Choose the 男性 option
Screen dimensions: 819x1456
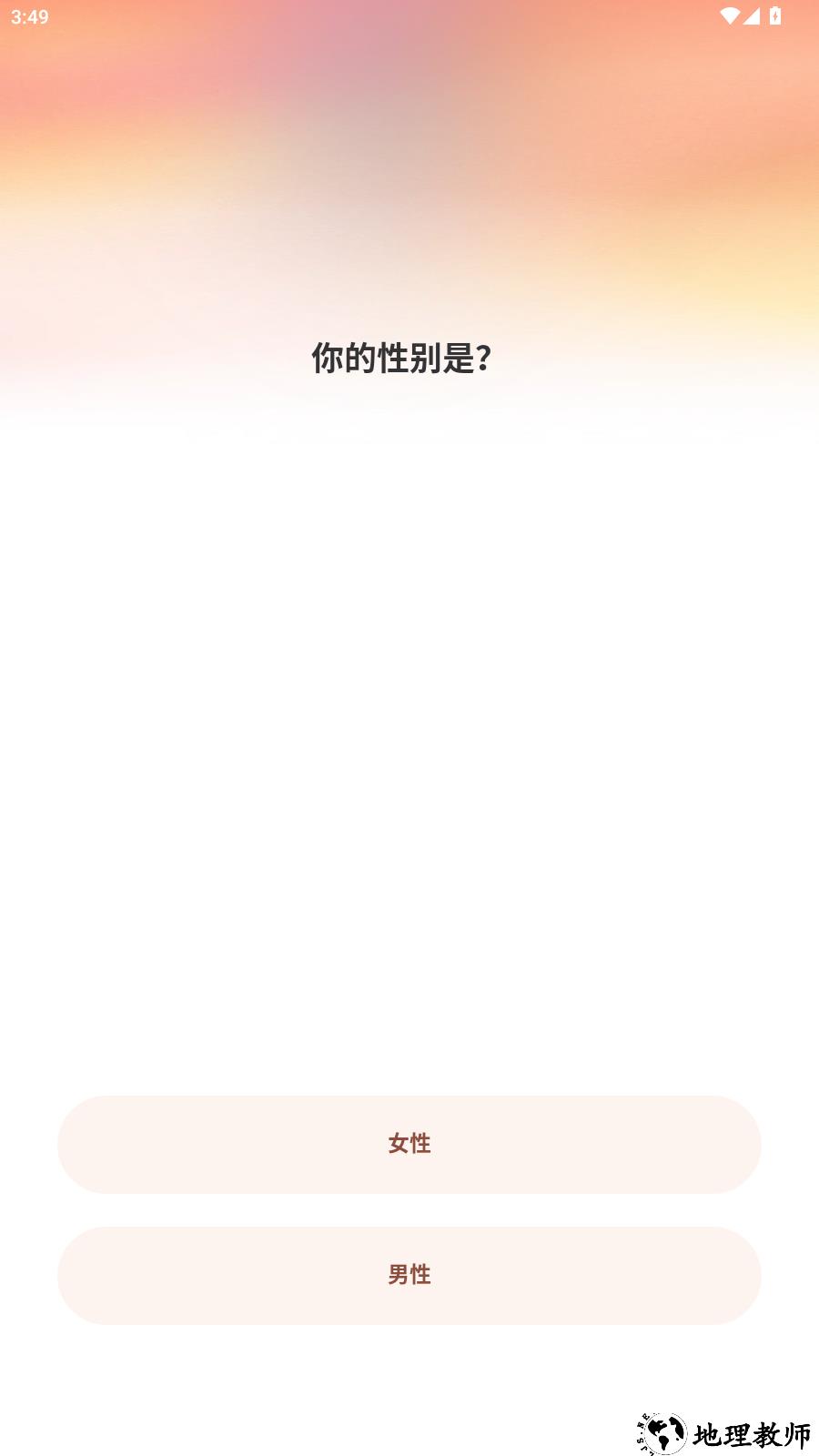(x=409, y=1275)
